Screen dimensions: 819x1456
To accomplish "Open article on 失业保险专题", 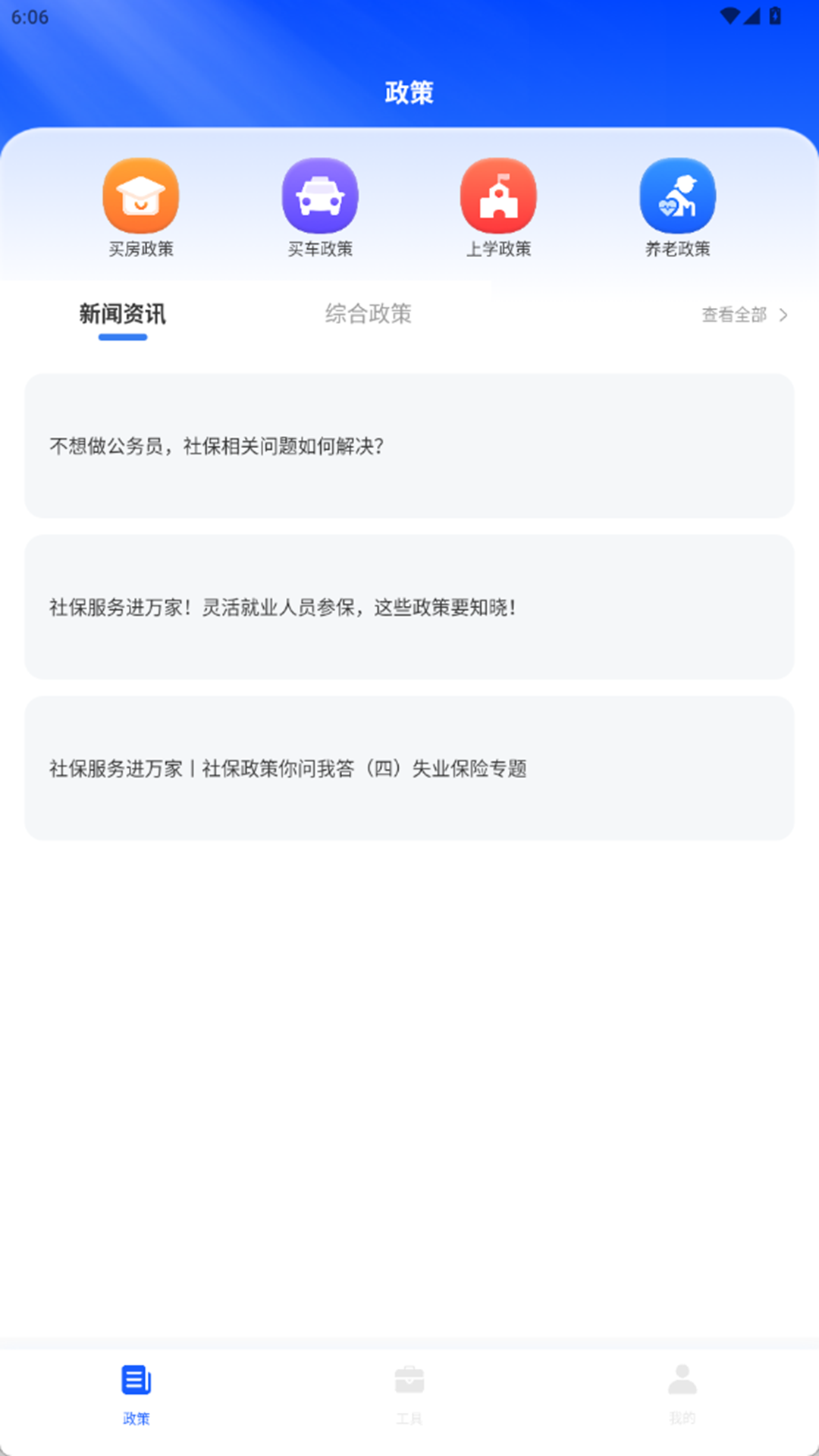I will (409, 768).
